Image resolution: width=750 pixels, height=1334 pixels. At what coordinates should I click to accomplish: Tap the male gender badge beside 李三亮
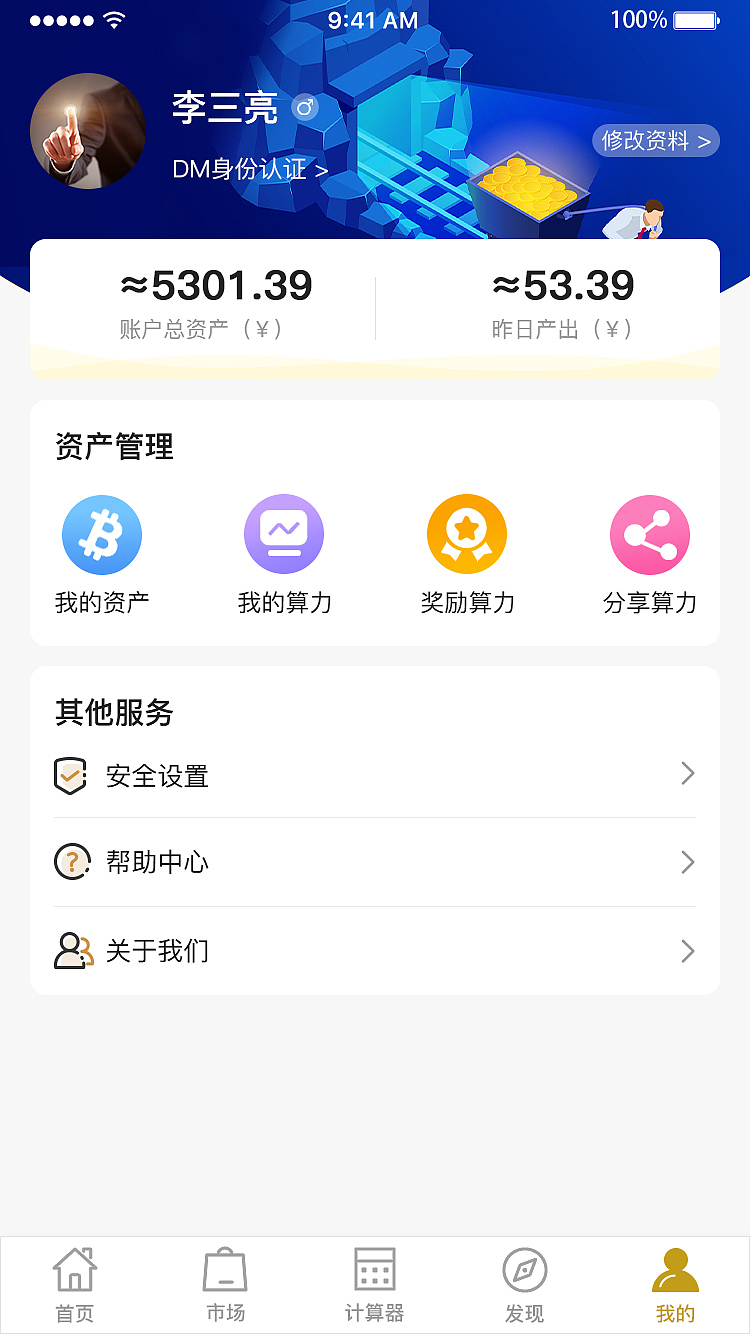pos(304,108)
